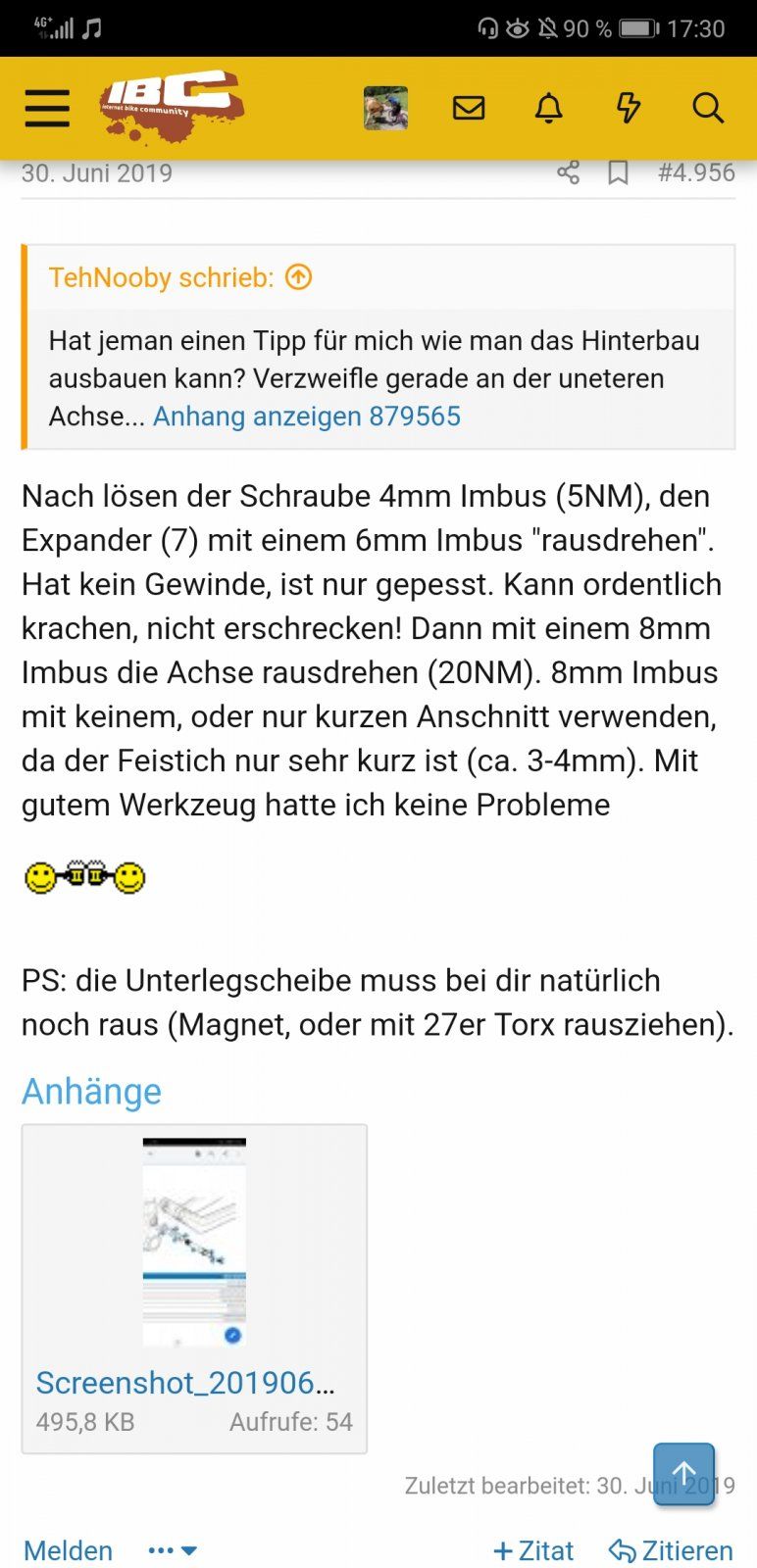757x1568 pixels.
Task: Jump to TehNooby's quoted post
Action: coord(299,278)
